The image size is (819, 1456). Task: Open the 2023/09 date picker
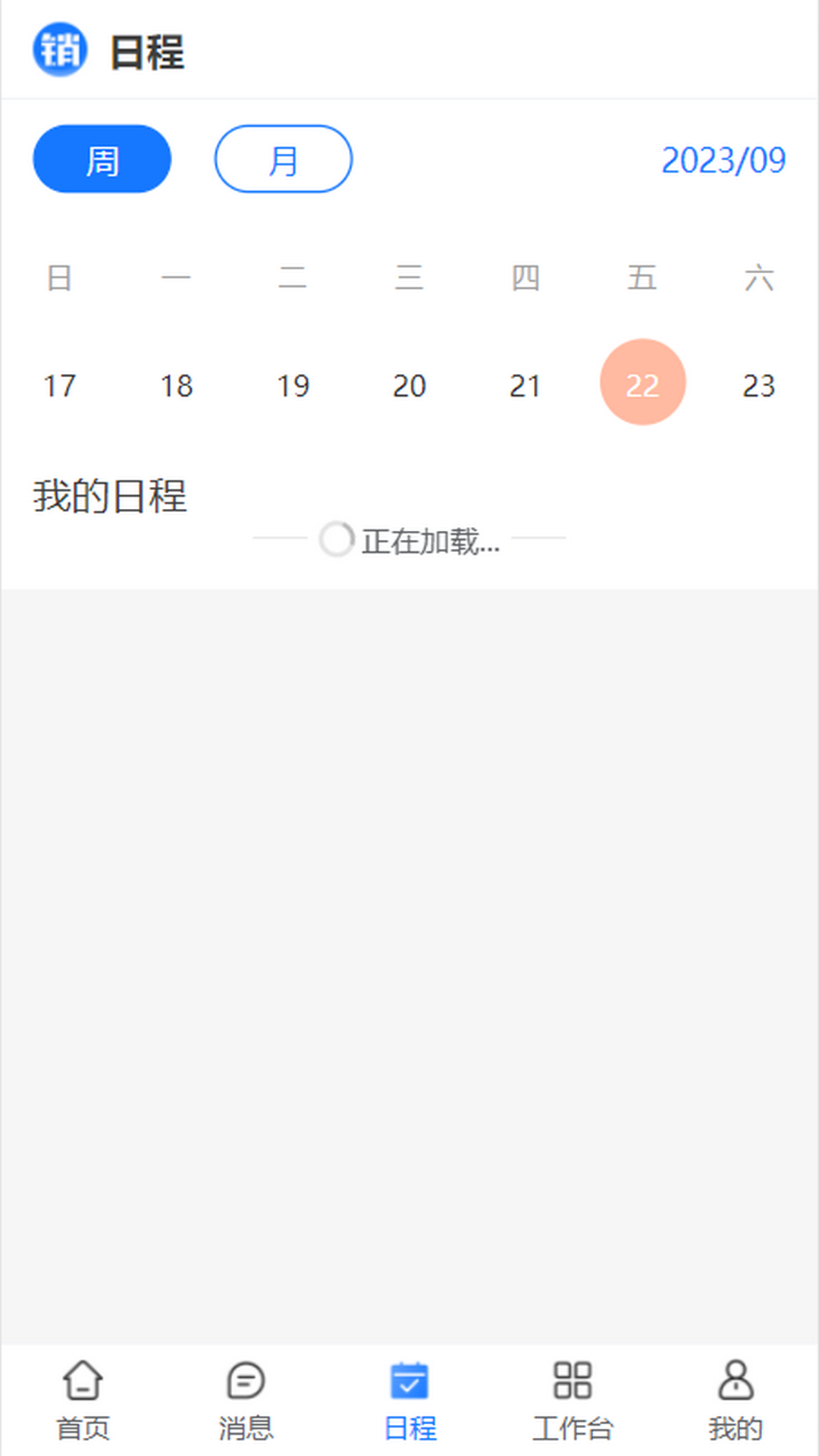tap(723, 160)
